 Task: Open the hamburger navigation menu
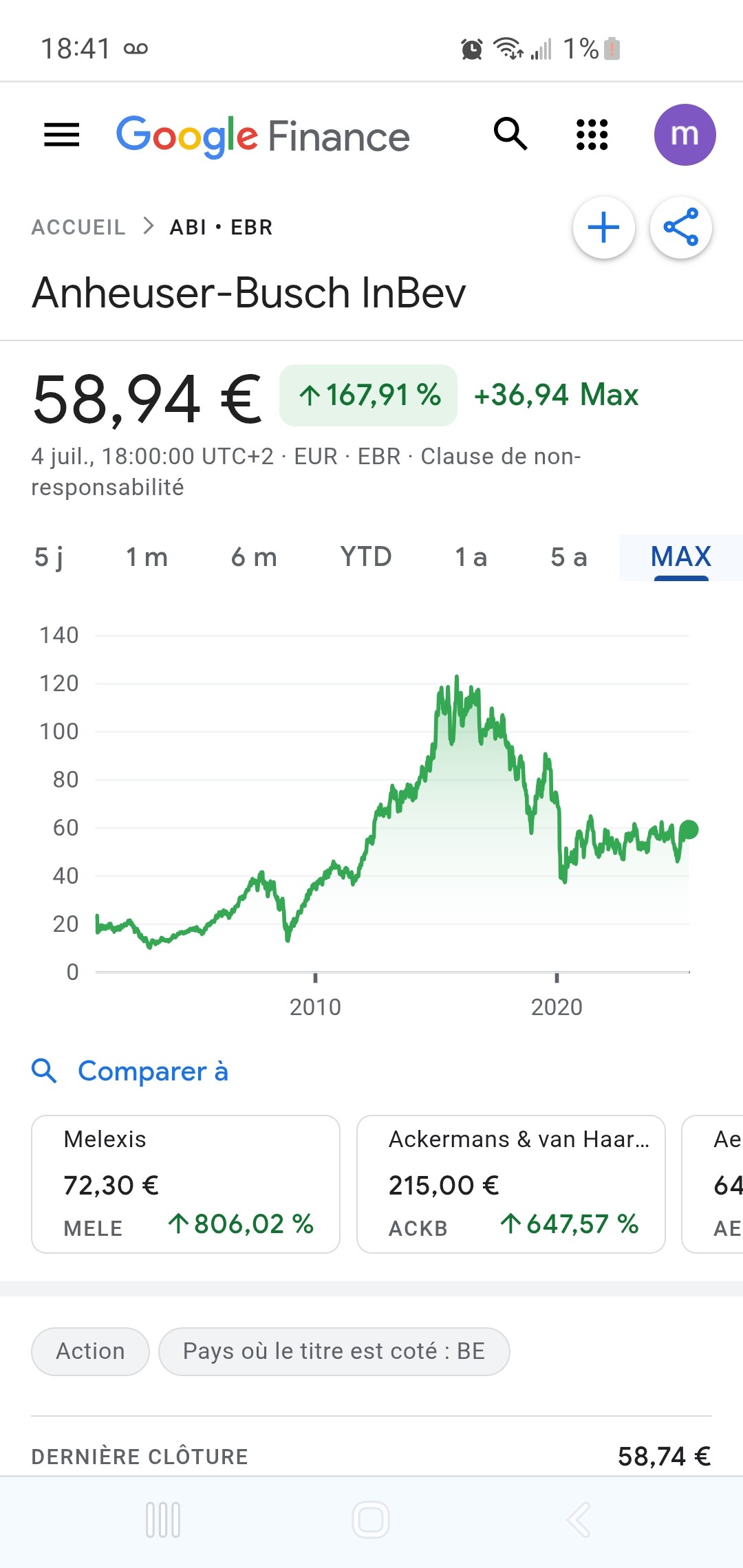tap(61, 135)
